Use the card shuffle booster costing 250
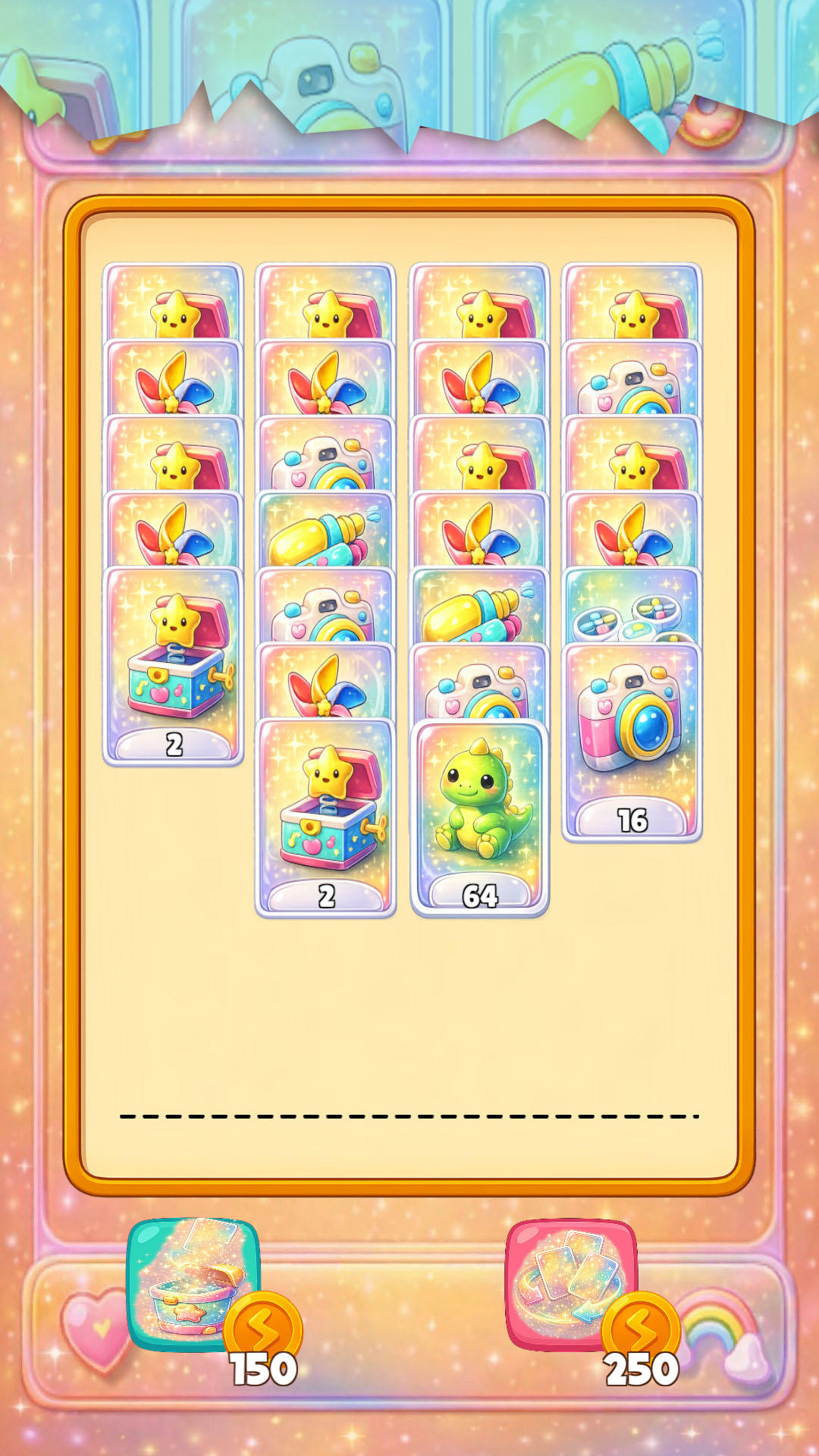This screenshot has height=1456, width=819. point(571,1284)
